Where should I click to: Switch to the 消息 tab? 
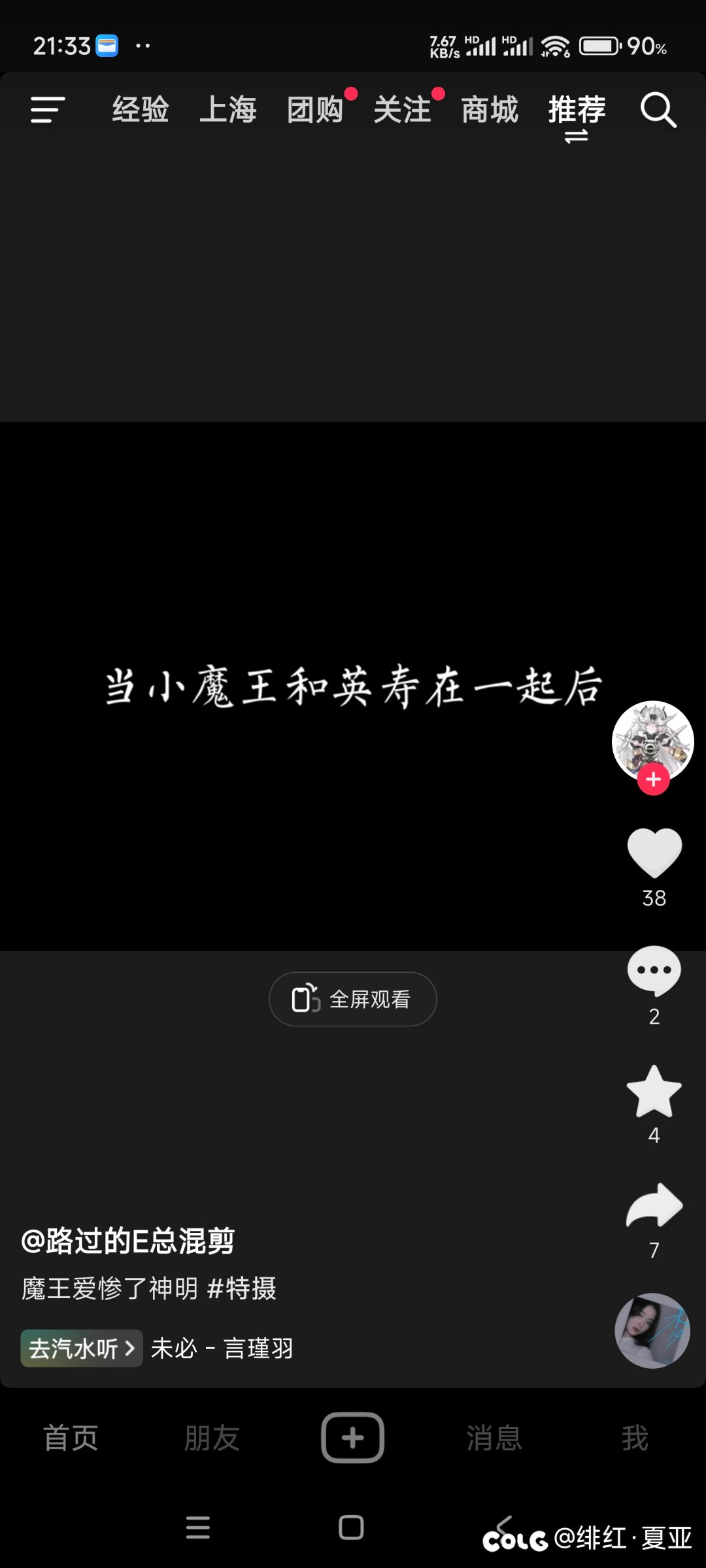[494, 1438]
